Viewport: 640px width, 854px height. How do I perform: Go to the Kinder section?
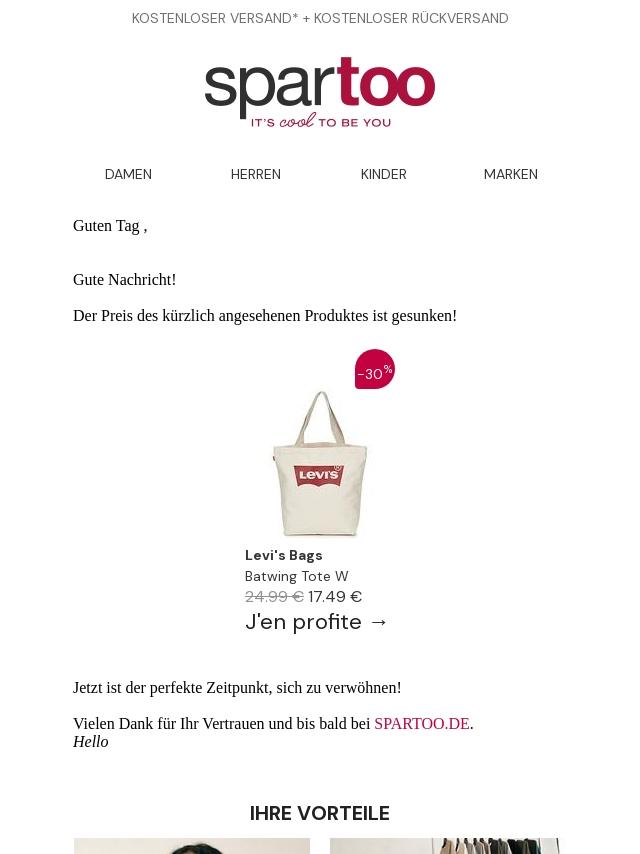pos(383,174)
